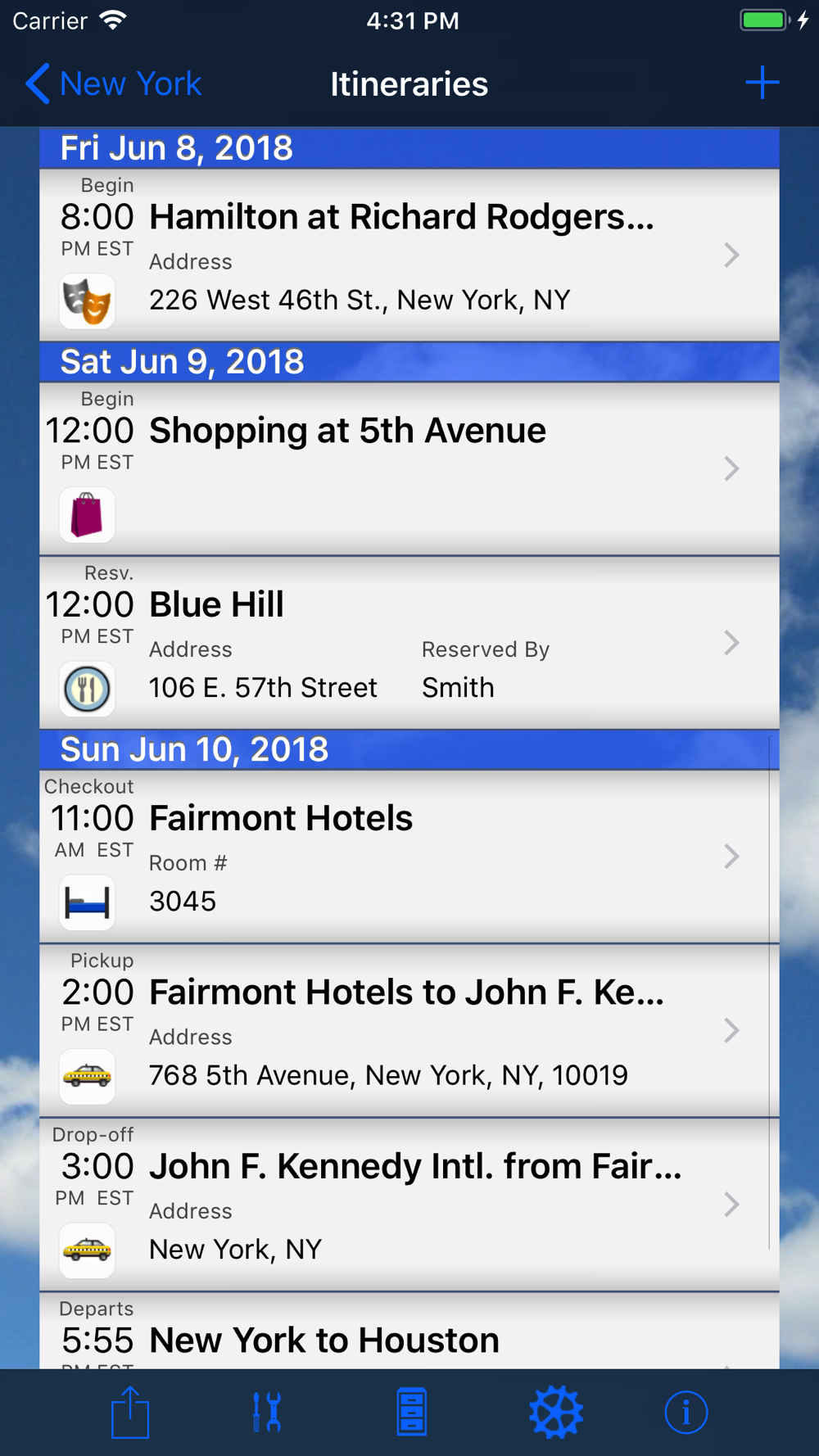Image resolution: width=819 pixels, height=1456 pixels.
Task: Open the tools icon in toolbar
Action: pos(267,1412)
